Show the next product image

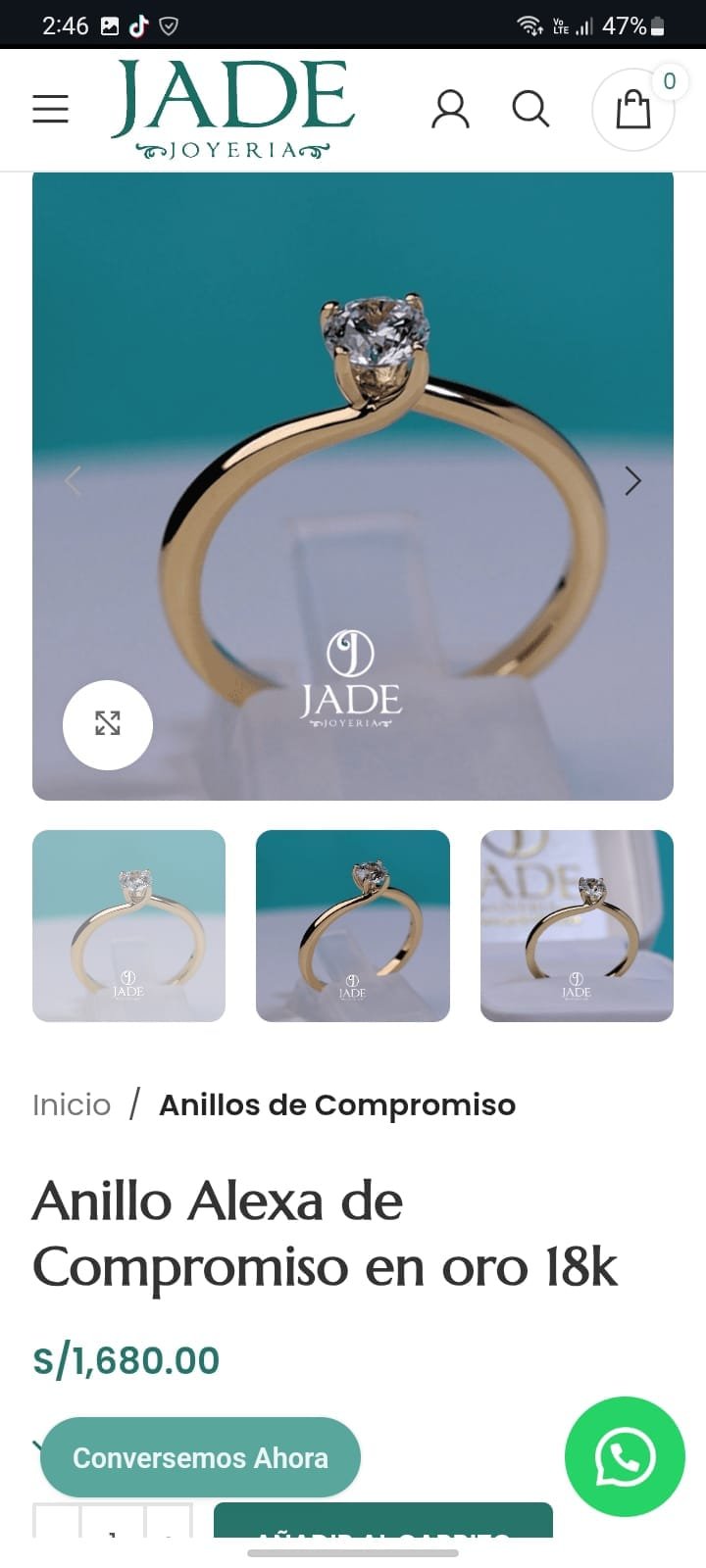pos(632,481)
